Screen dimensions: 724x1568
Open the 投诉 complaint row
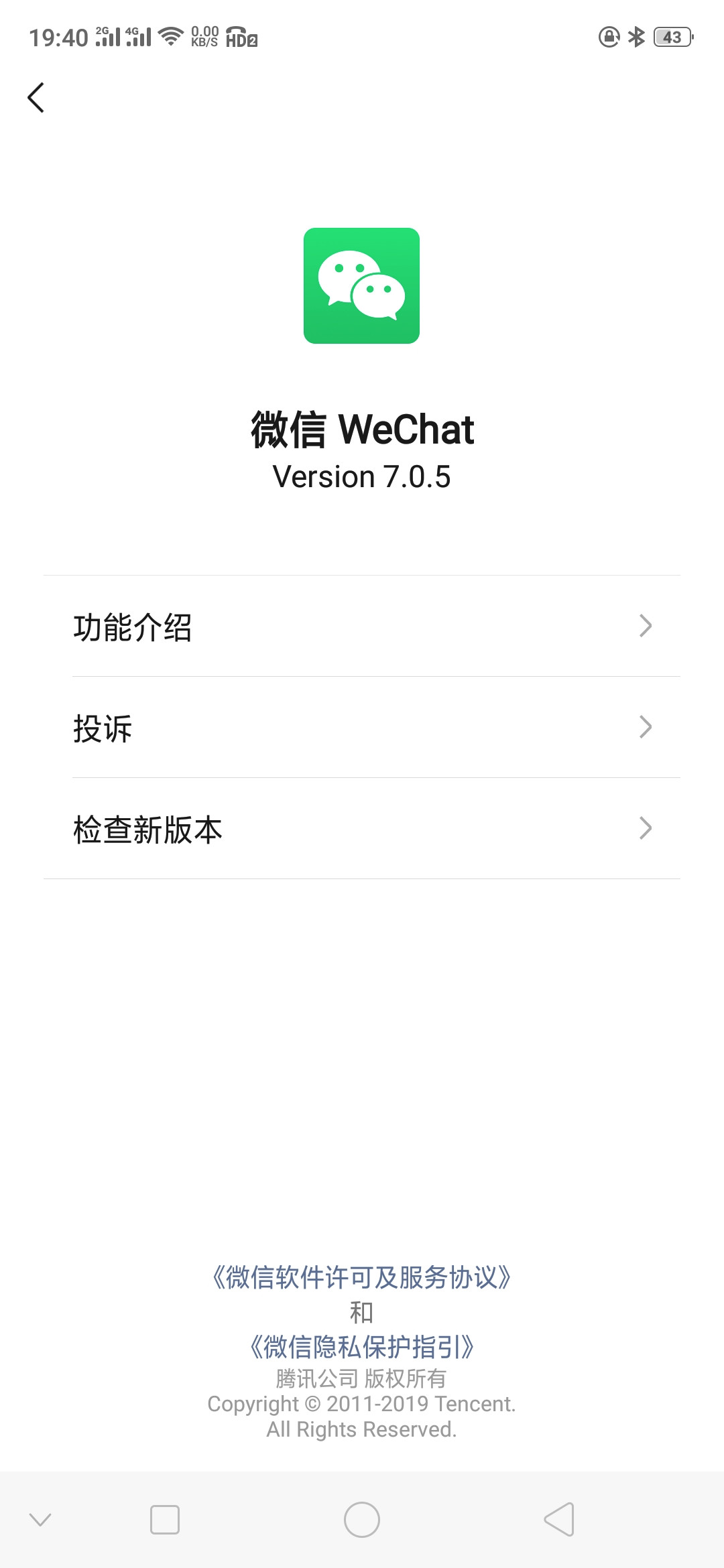point(362,728)
